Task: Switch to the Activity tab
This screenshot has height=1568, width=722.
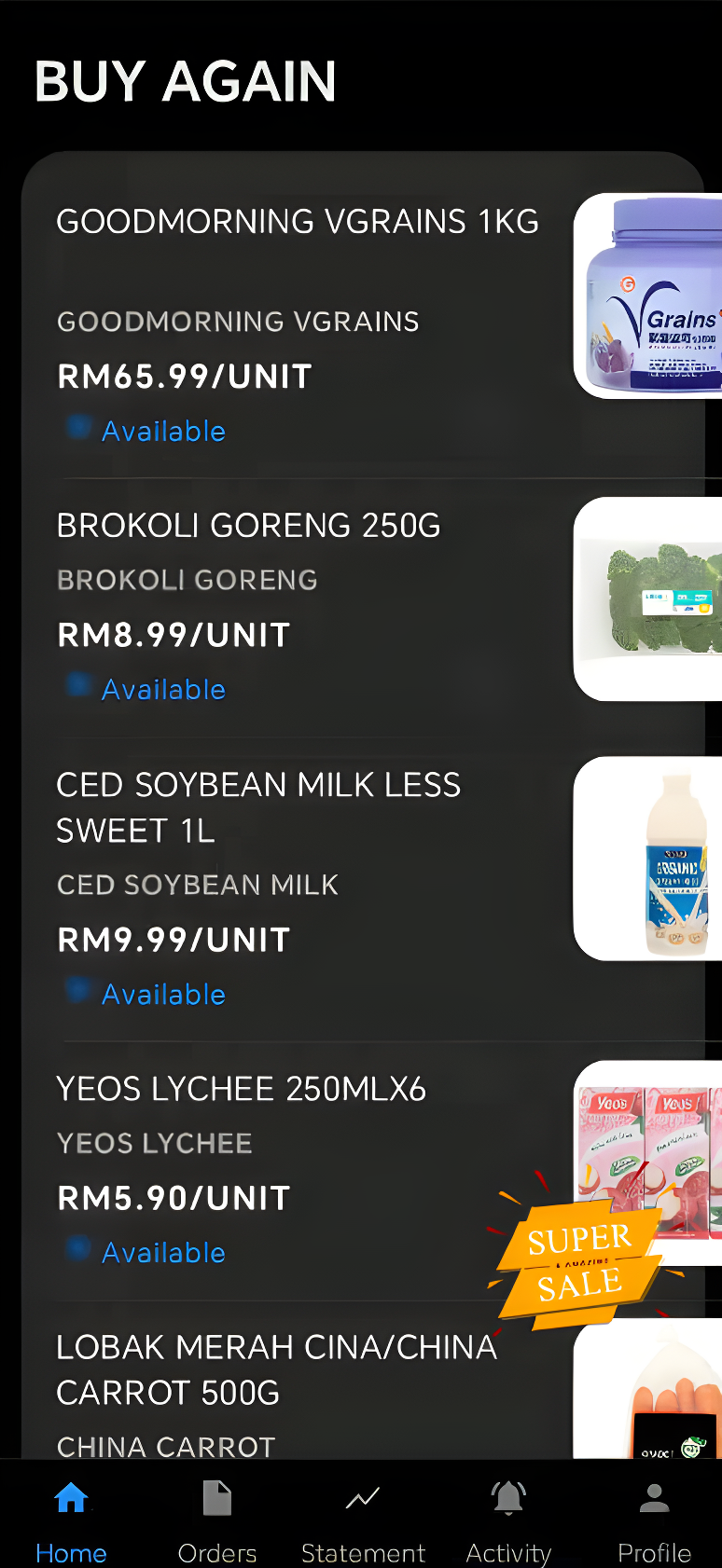Action: coord(508,1520)
